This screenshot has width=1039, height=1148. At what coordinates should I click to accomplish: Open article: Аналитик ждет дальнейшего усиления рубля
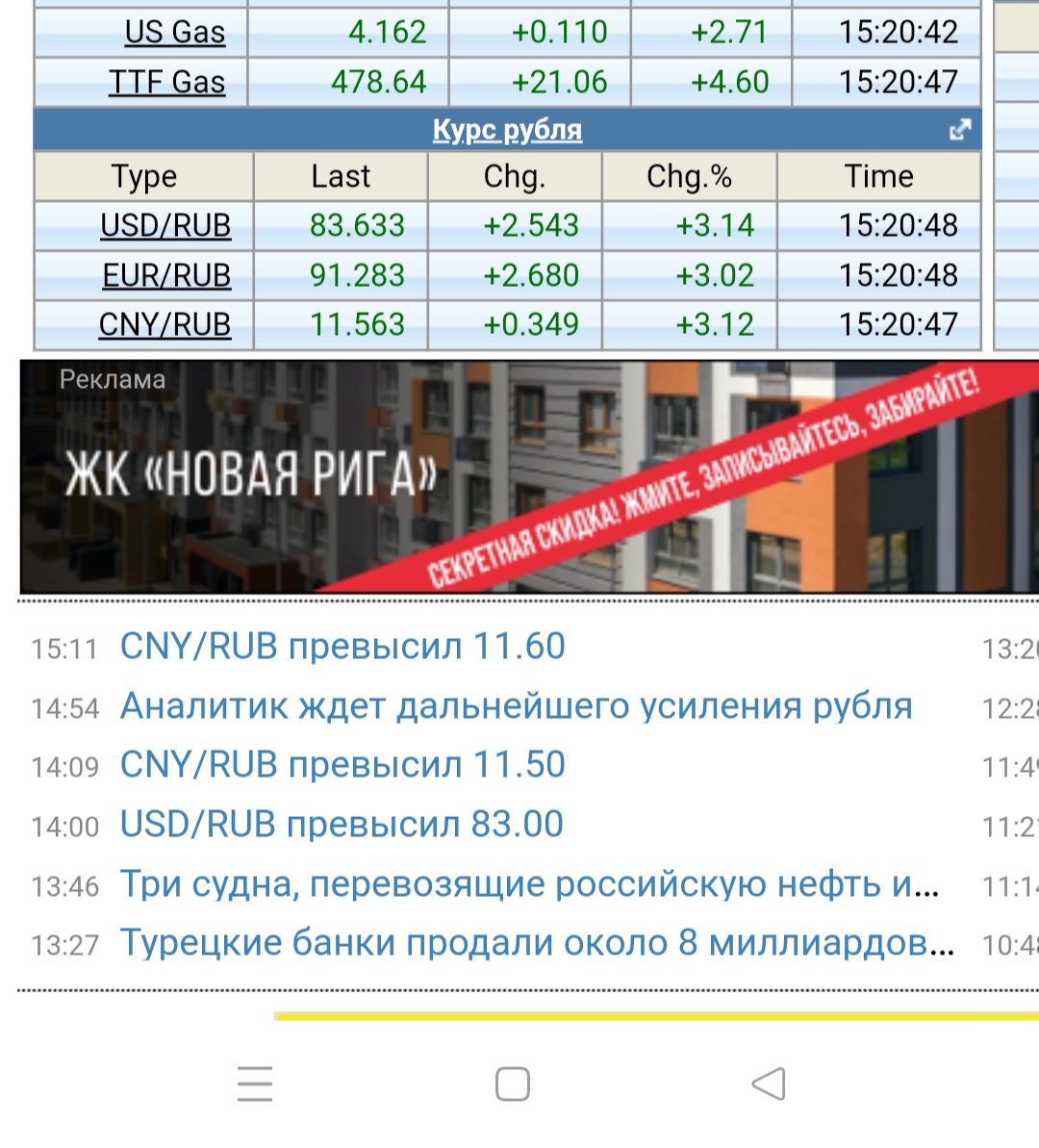[x=516, y=706]
